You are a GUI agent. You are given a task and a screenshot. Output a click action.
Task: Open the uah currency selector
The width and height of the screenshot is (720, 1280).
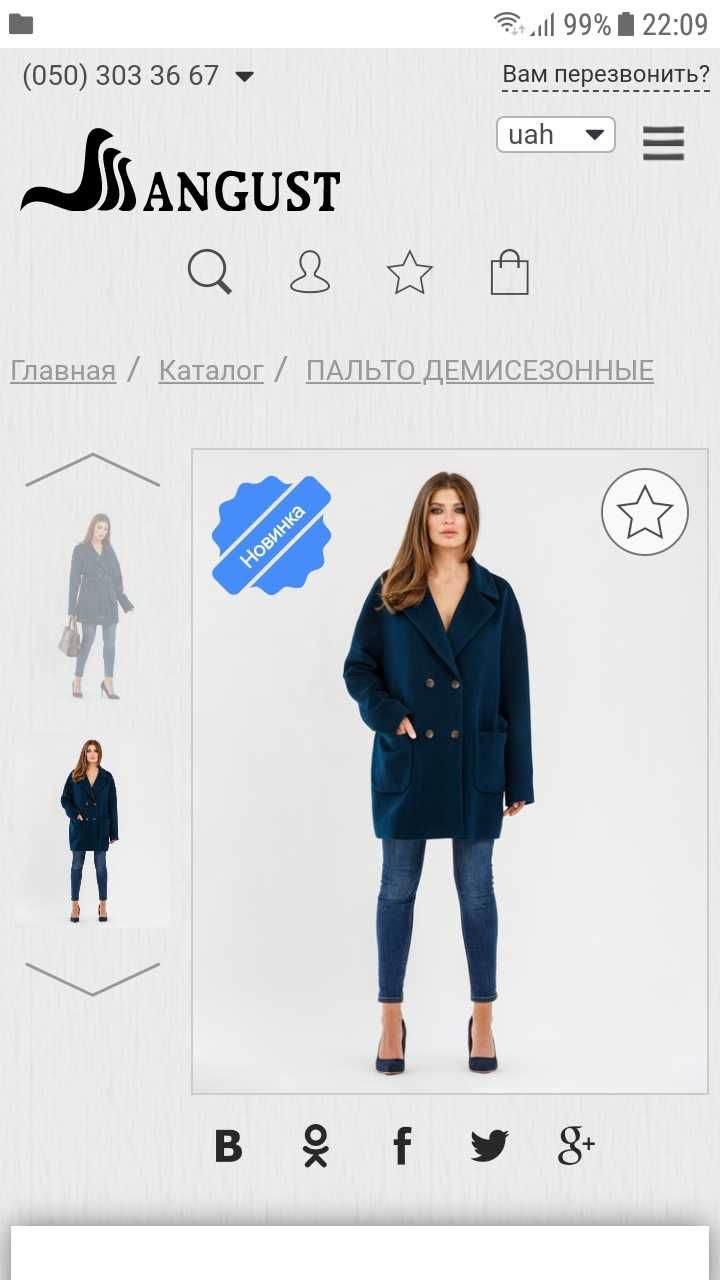tap(555, 135)
